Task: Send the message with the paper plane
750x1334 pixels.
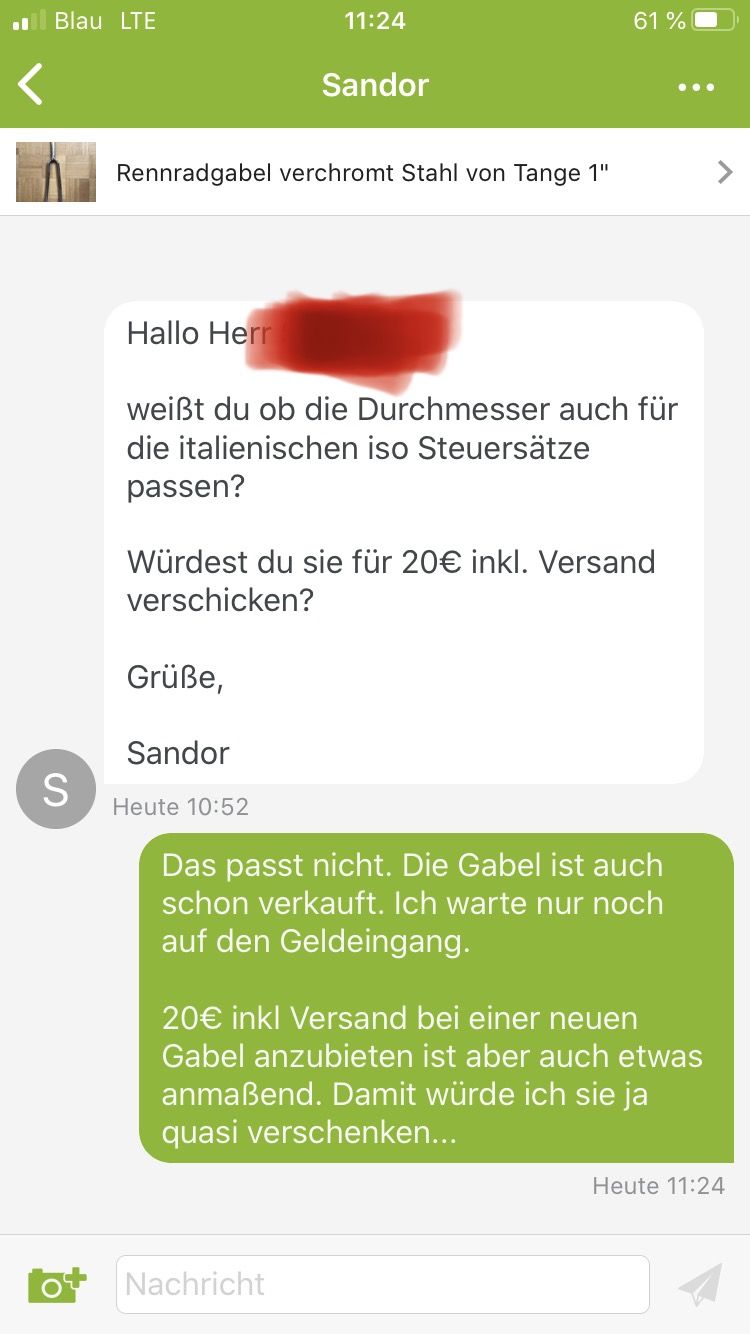Action: [700, 1285]
